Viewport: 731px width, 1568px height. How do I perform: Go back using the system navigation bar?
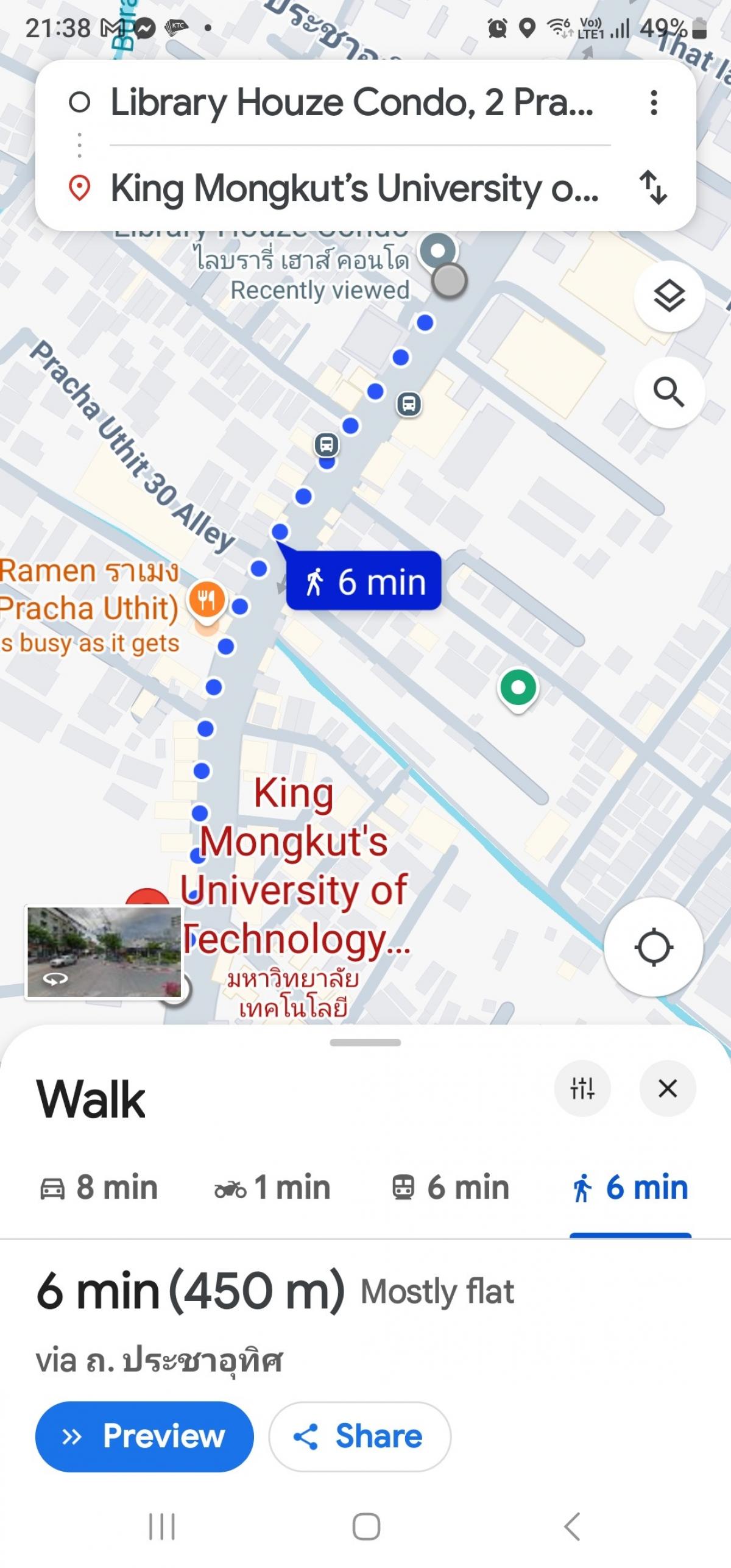tap(571, 1527)
